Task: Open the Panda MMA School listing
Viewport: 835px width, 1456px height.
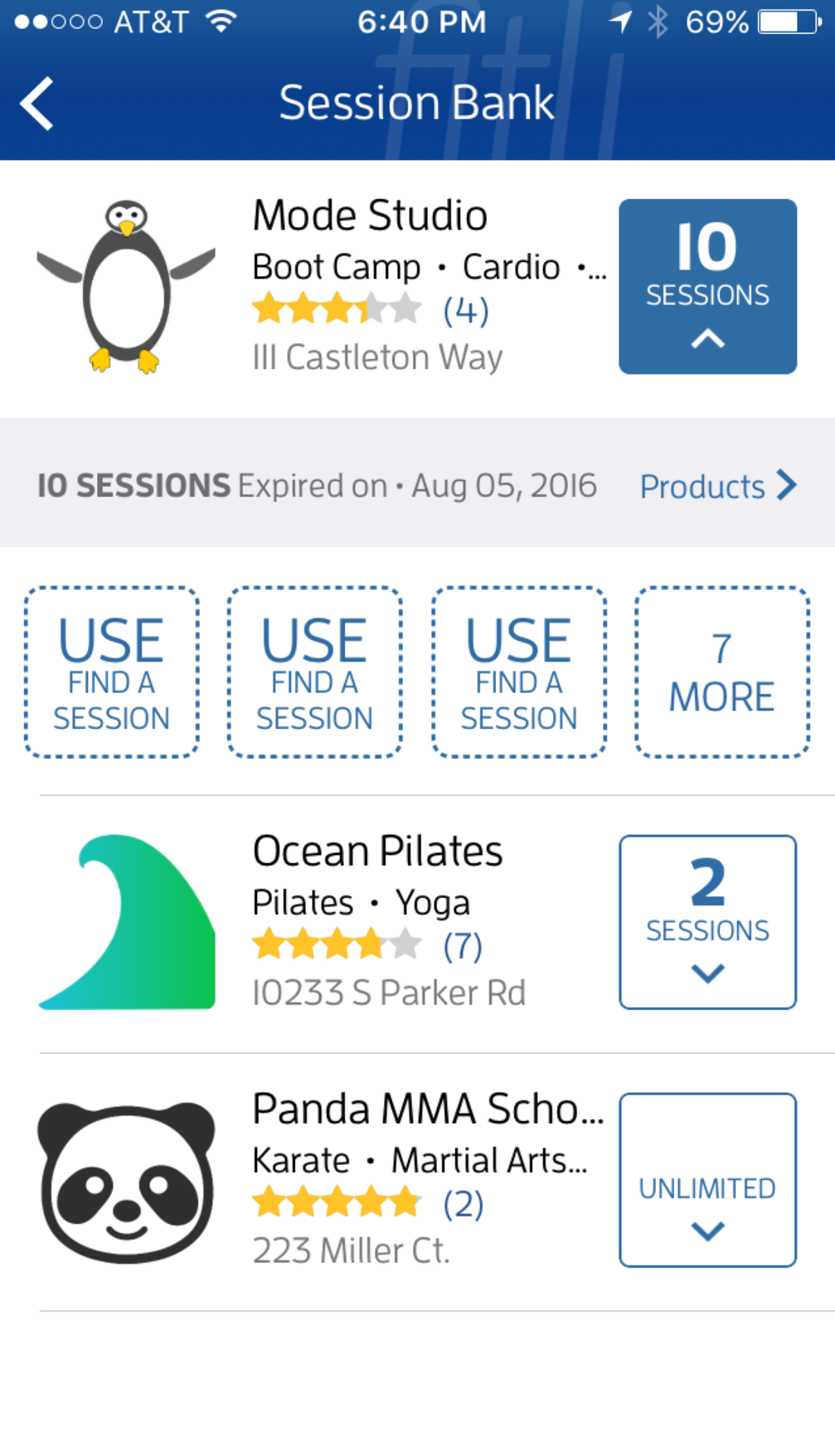Action: pyautogui.click(x=427, y=1109)
